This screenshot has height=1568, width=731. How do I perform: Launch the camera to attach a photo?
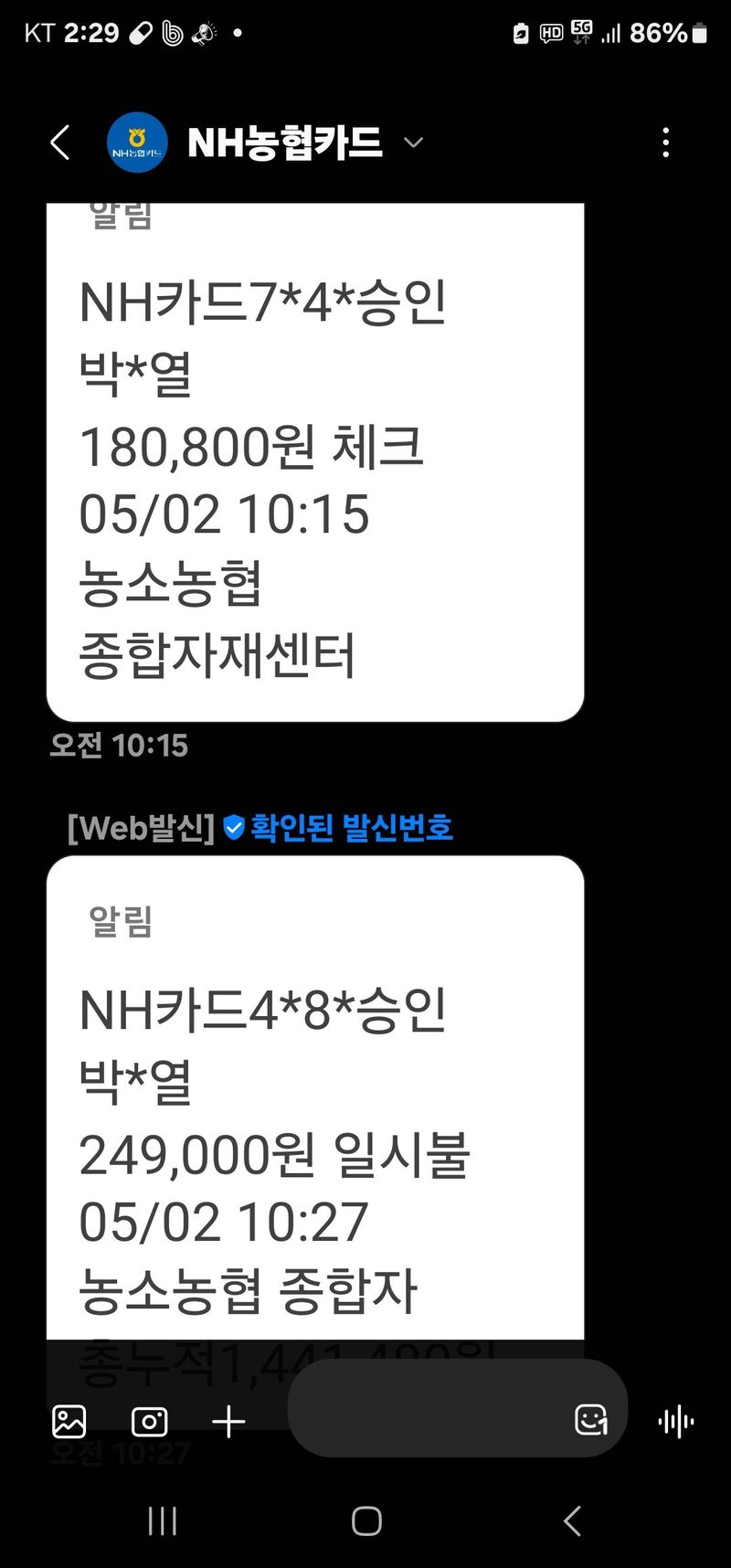[x=150, y=1422]
